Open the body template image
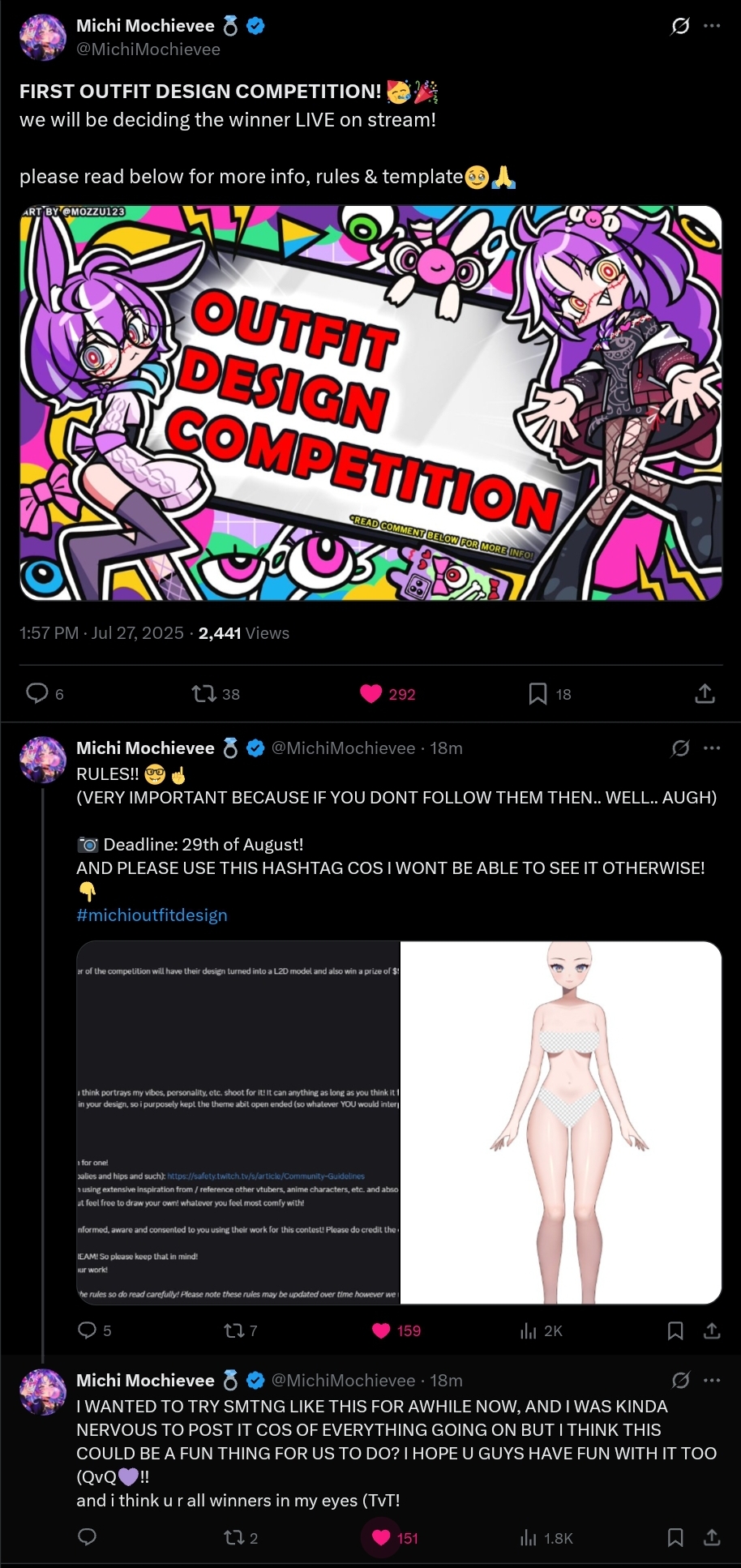Viewport: 741px width, 1568px height. coord(561,1122)
